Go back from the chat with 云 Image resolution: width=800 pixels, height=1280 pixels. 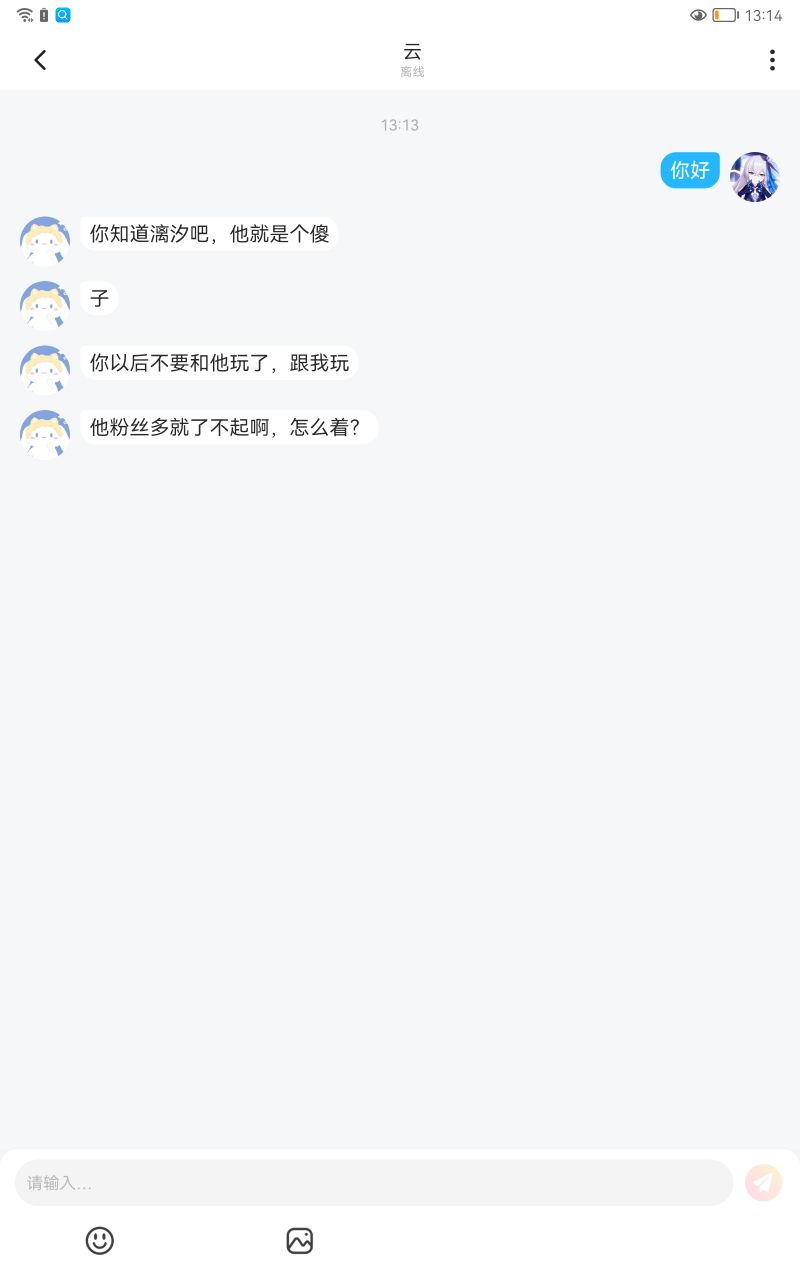tap(40, 60)
